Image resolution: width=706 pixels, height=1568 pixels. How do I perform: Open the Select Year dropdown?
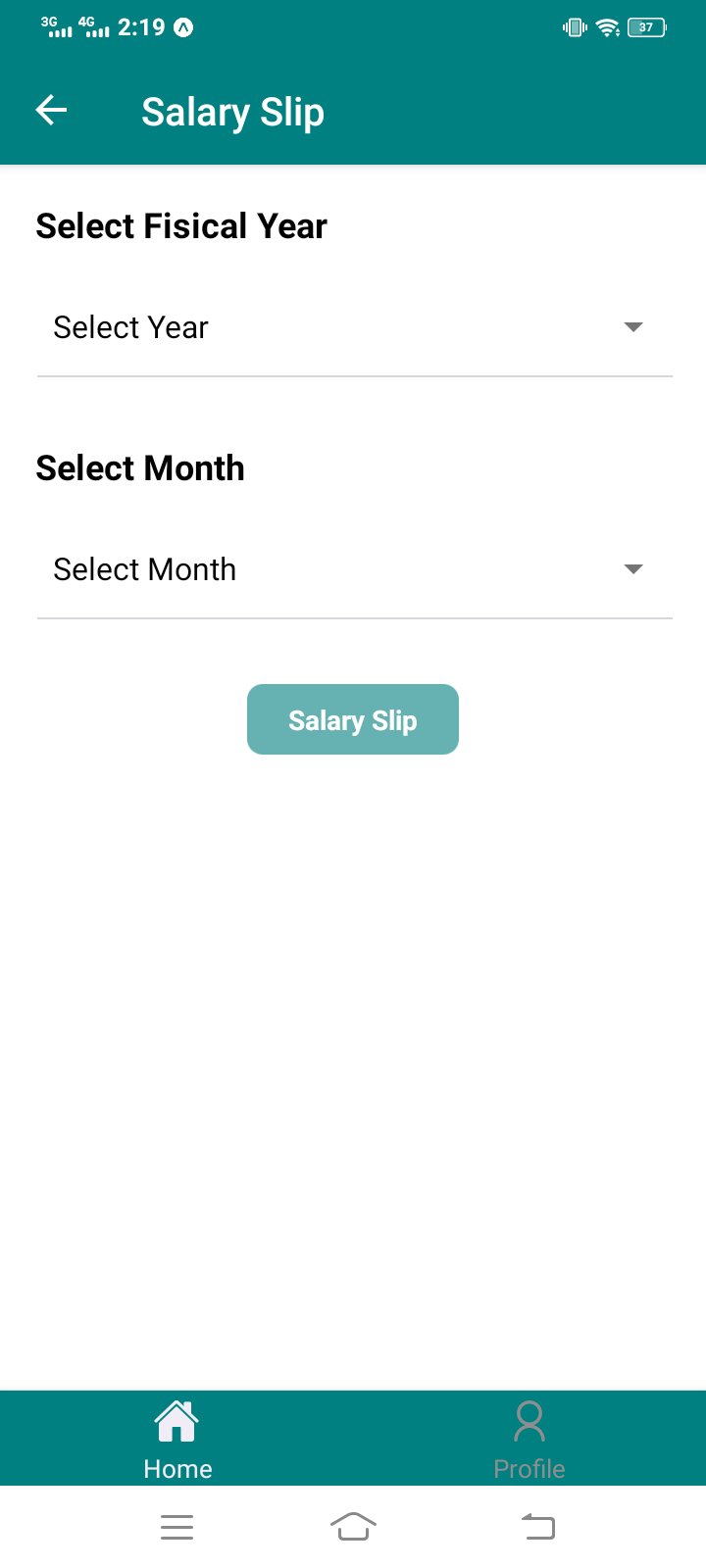(x=354, y=327)
